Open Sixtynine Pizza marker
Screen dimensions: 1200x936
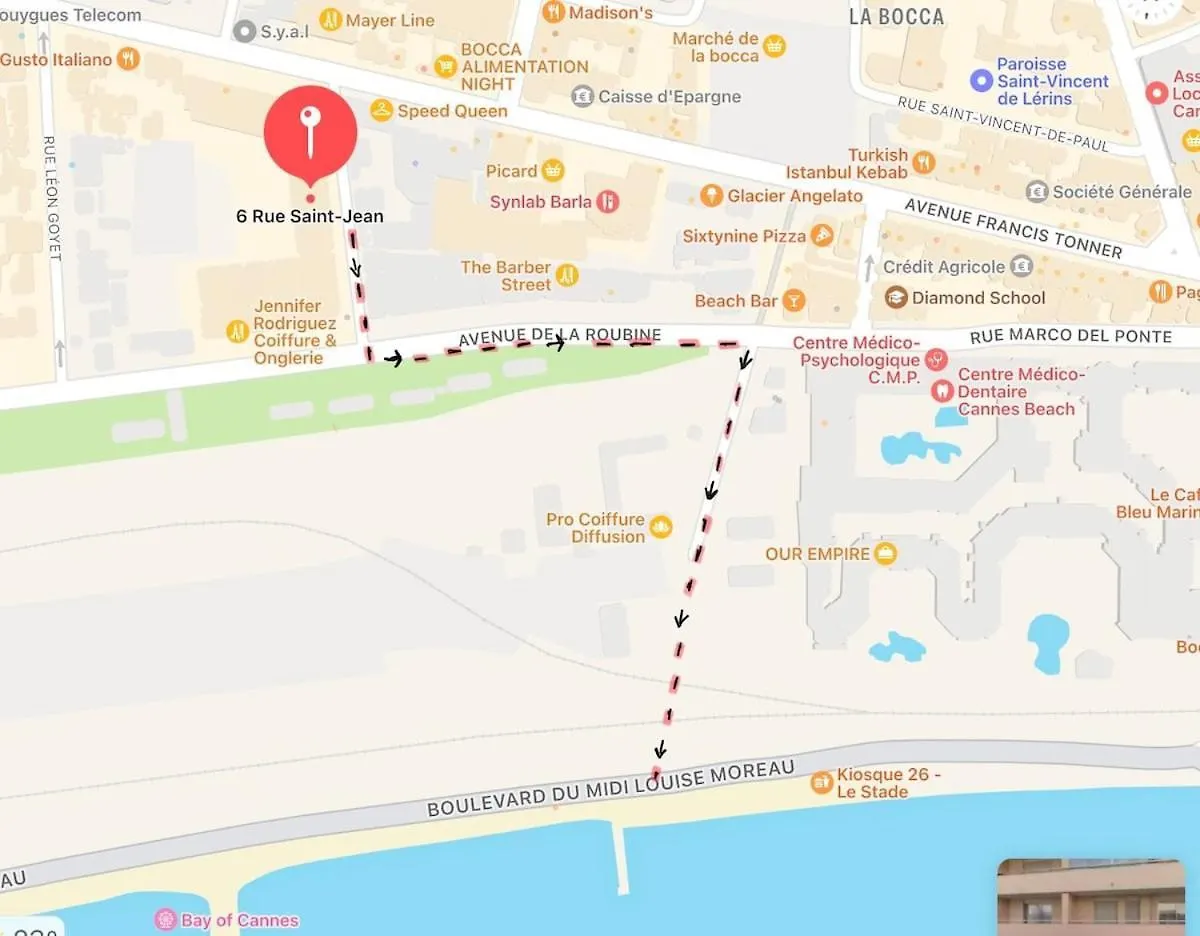tap(822, 236)
